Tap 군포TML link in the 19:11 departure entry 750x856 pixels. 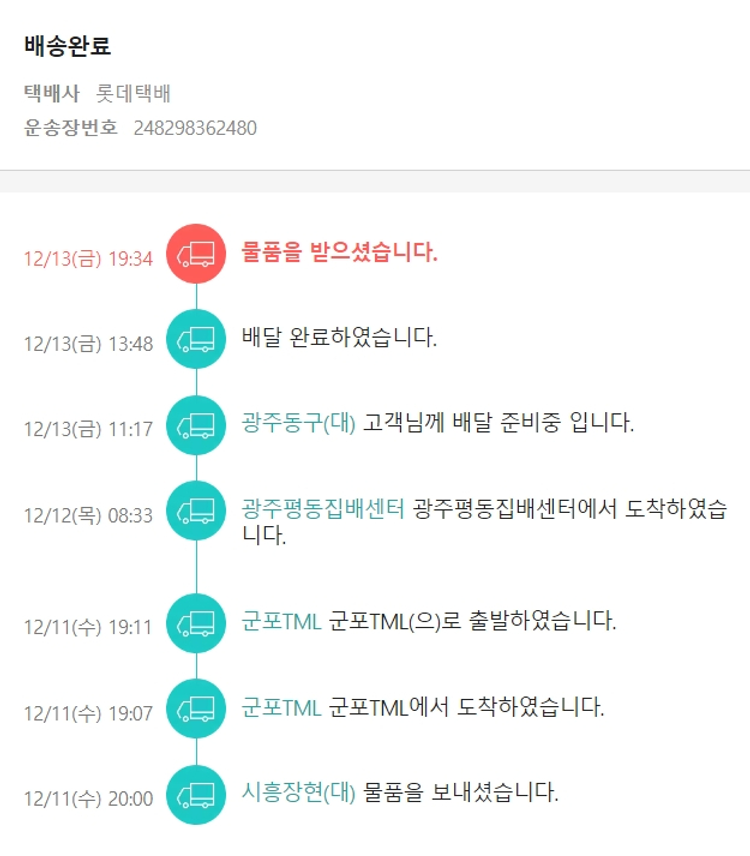[x=281, y=621]
